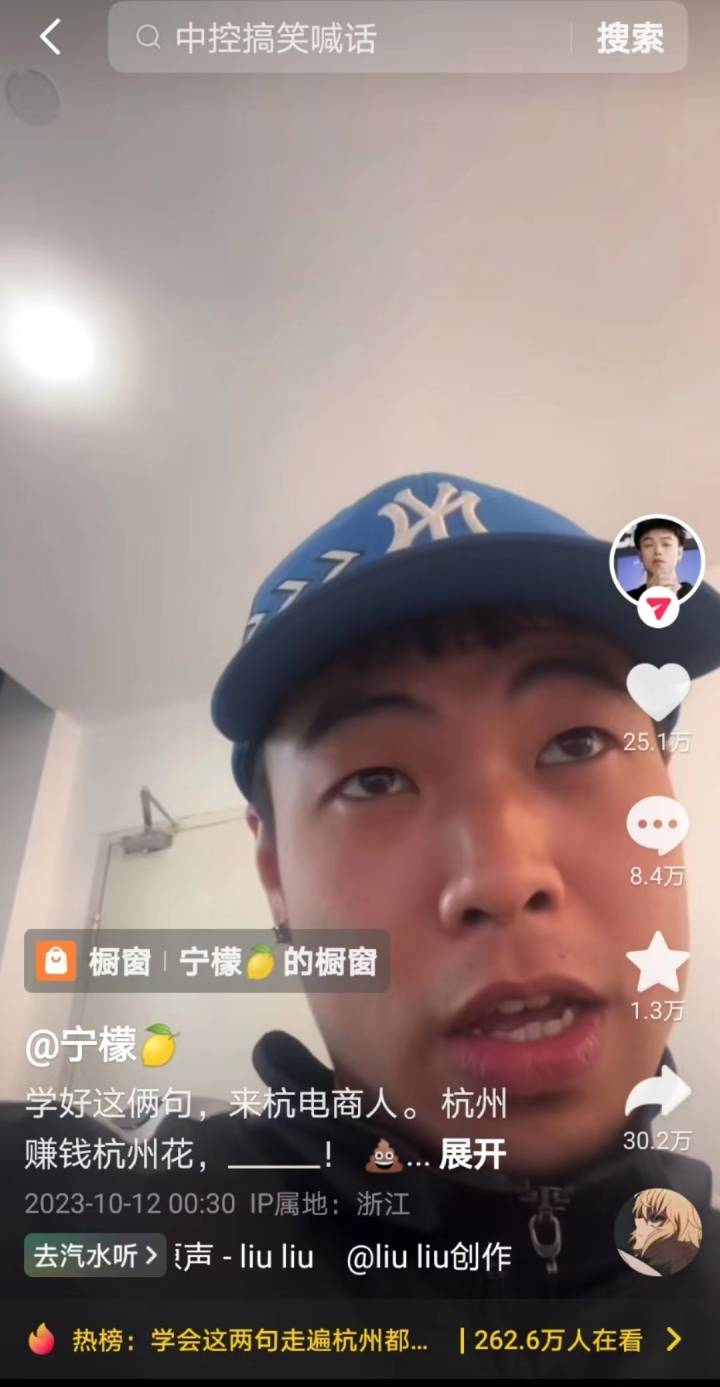Screen dimensions: 720x1387
Task: Favorite the video with the star icon
Action: point(657,962)
